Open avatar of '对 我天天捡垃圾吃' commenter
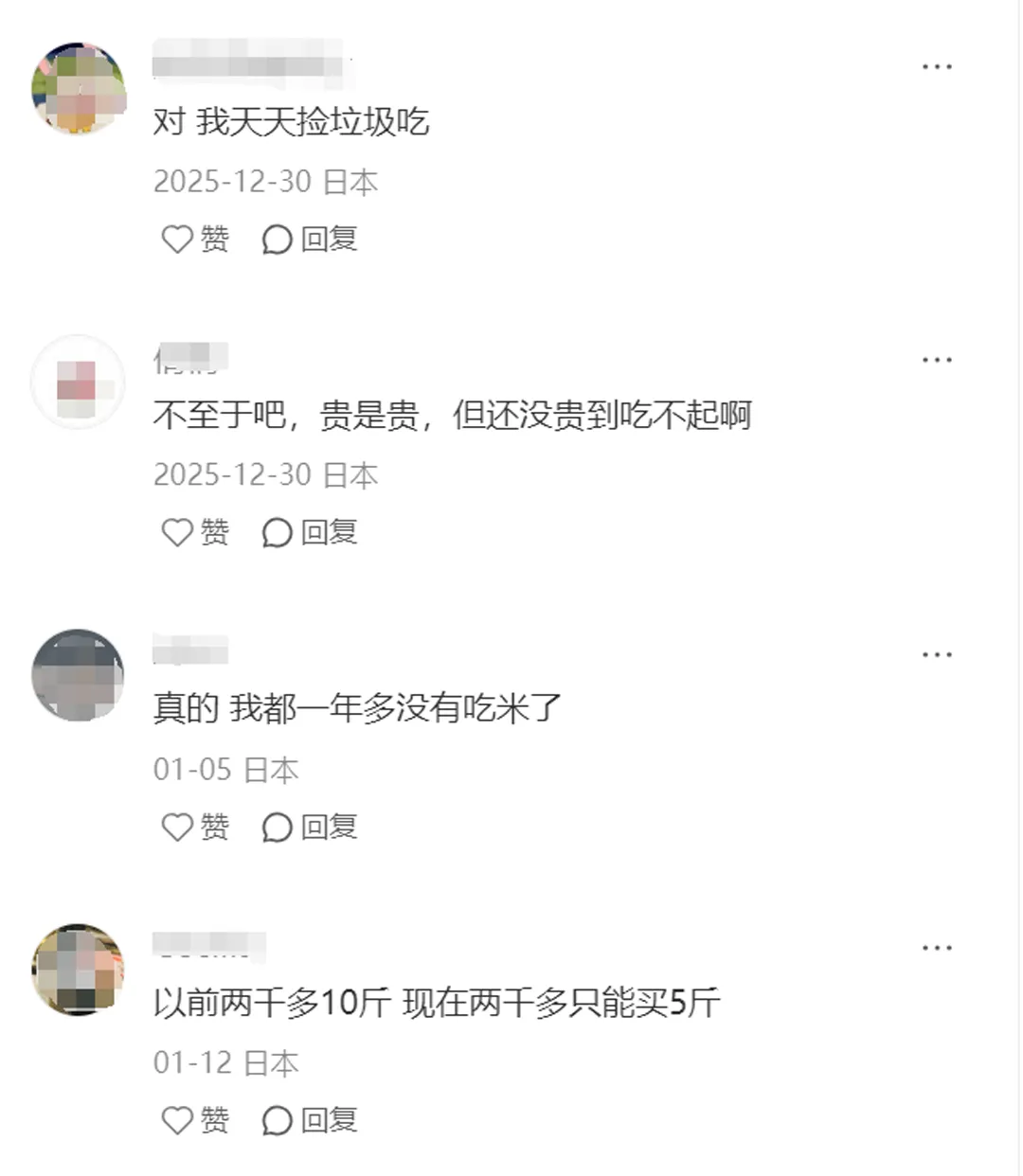The image size is (1023, 1176). (x=79, y=88)
